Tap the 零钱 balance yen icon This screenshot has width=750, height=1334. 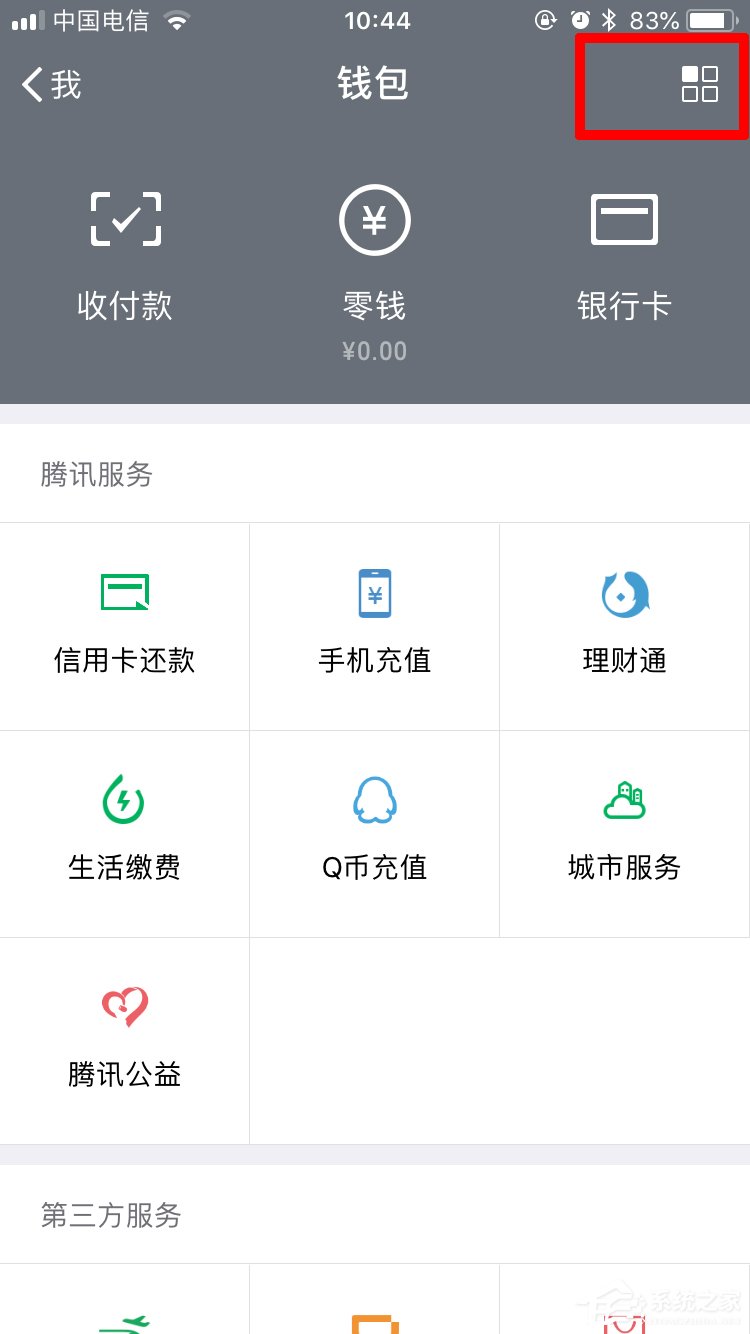point(375,218)
